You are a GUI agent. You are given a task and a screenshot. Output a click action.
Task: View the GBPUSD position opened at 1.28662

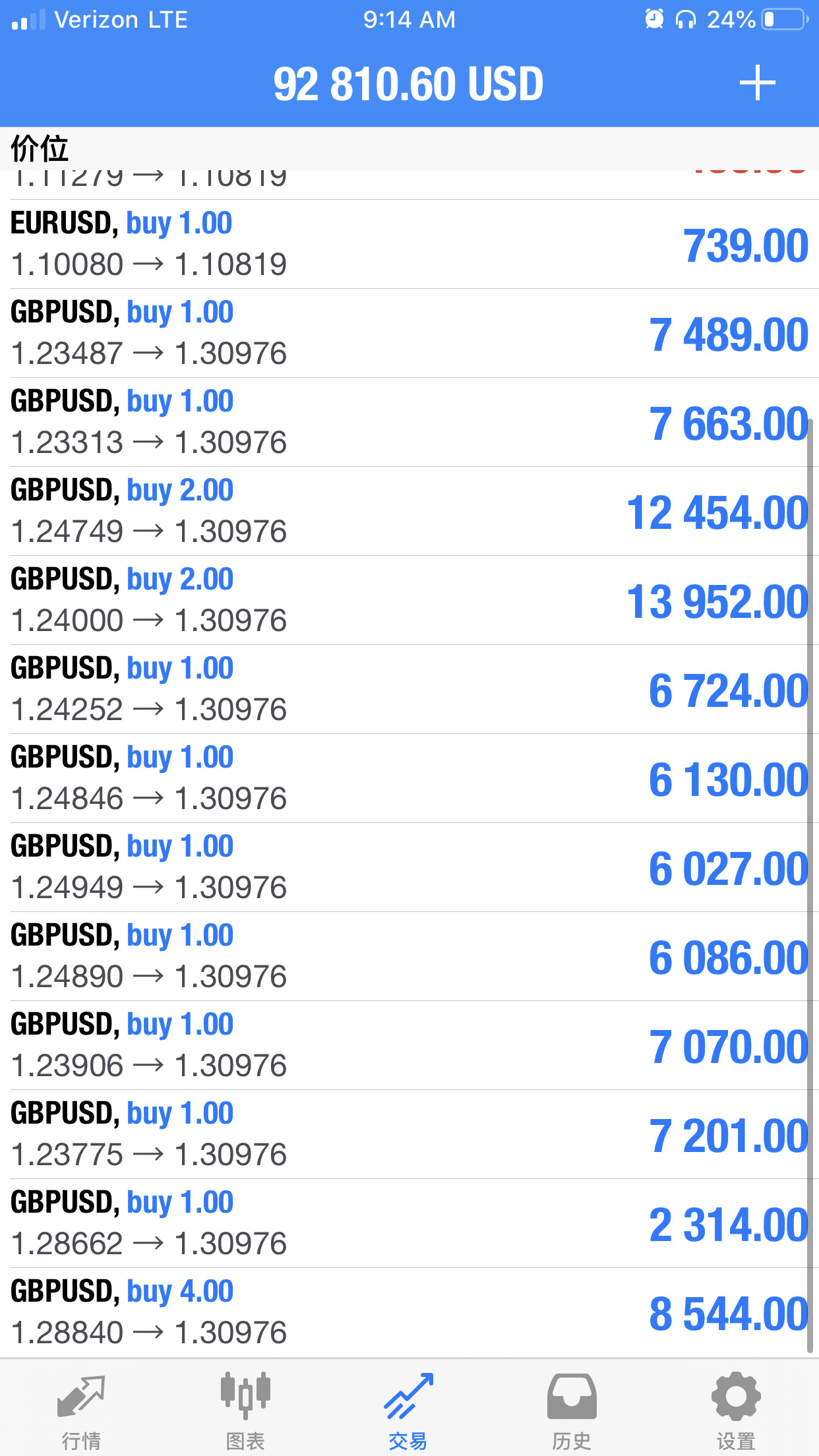(409, 1223)
